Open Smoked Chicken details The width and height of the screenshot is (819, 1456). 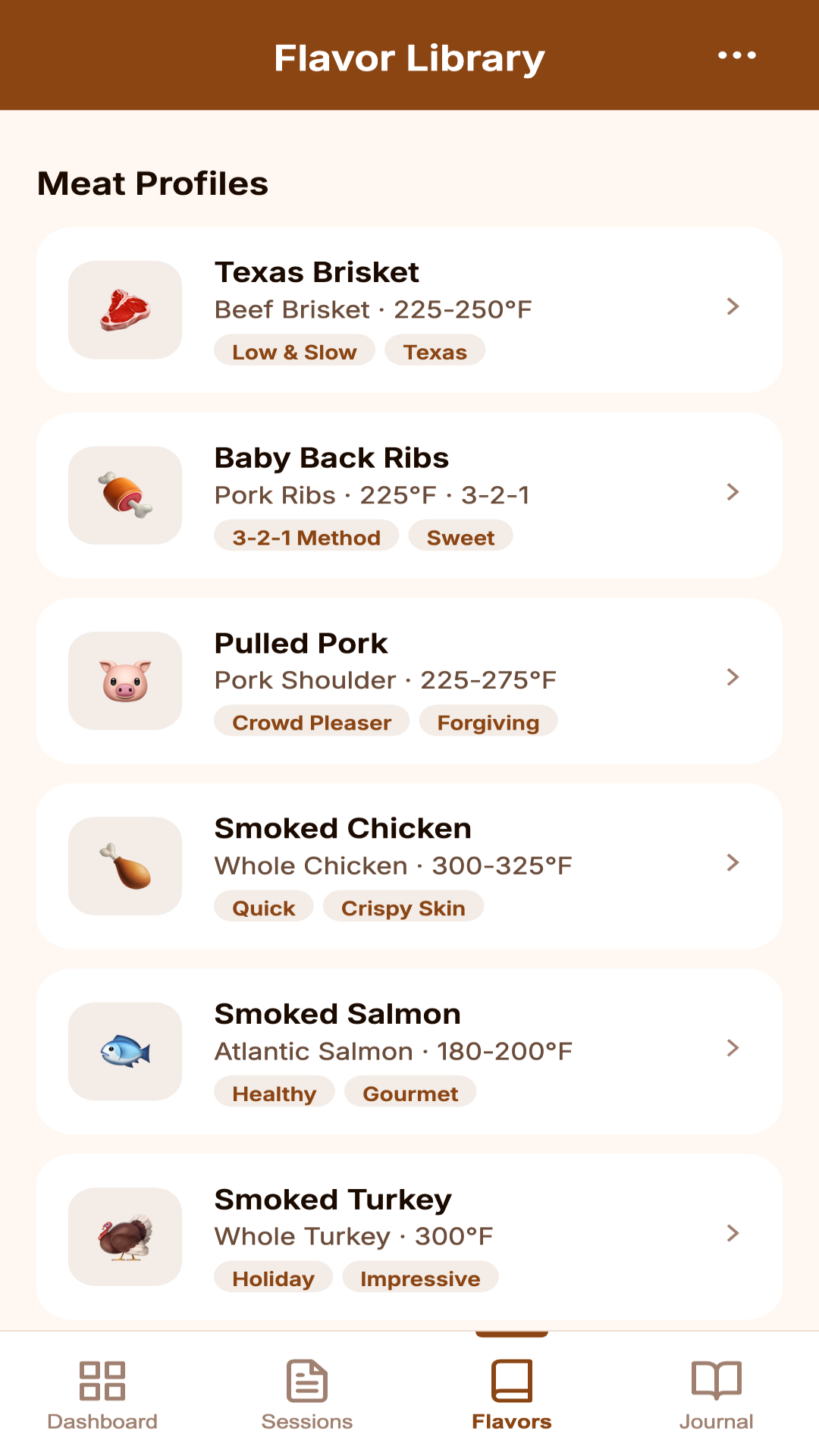pyautogui.click(x=409, y=866)
